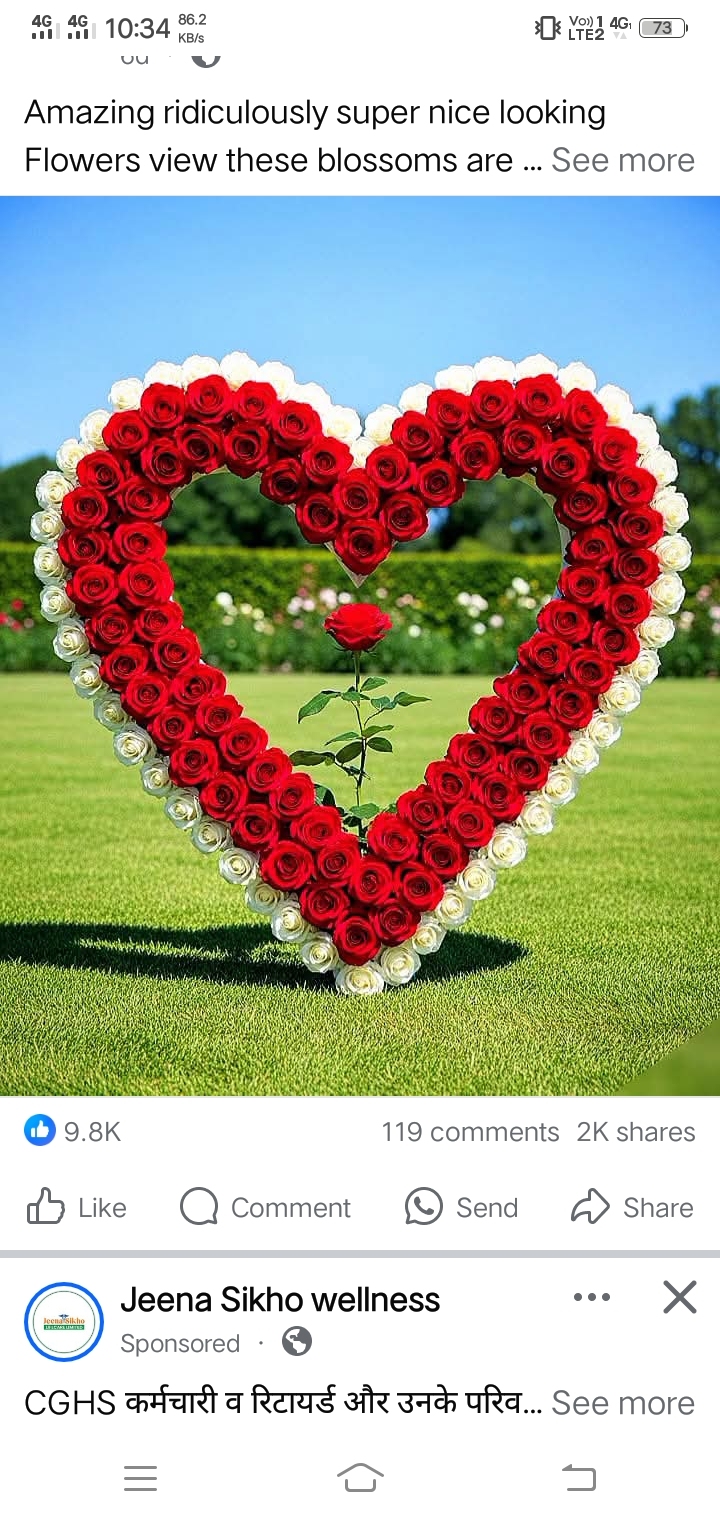Go to the system home screen

(360, 1477)
